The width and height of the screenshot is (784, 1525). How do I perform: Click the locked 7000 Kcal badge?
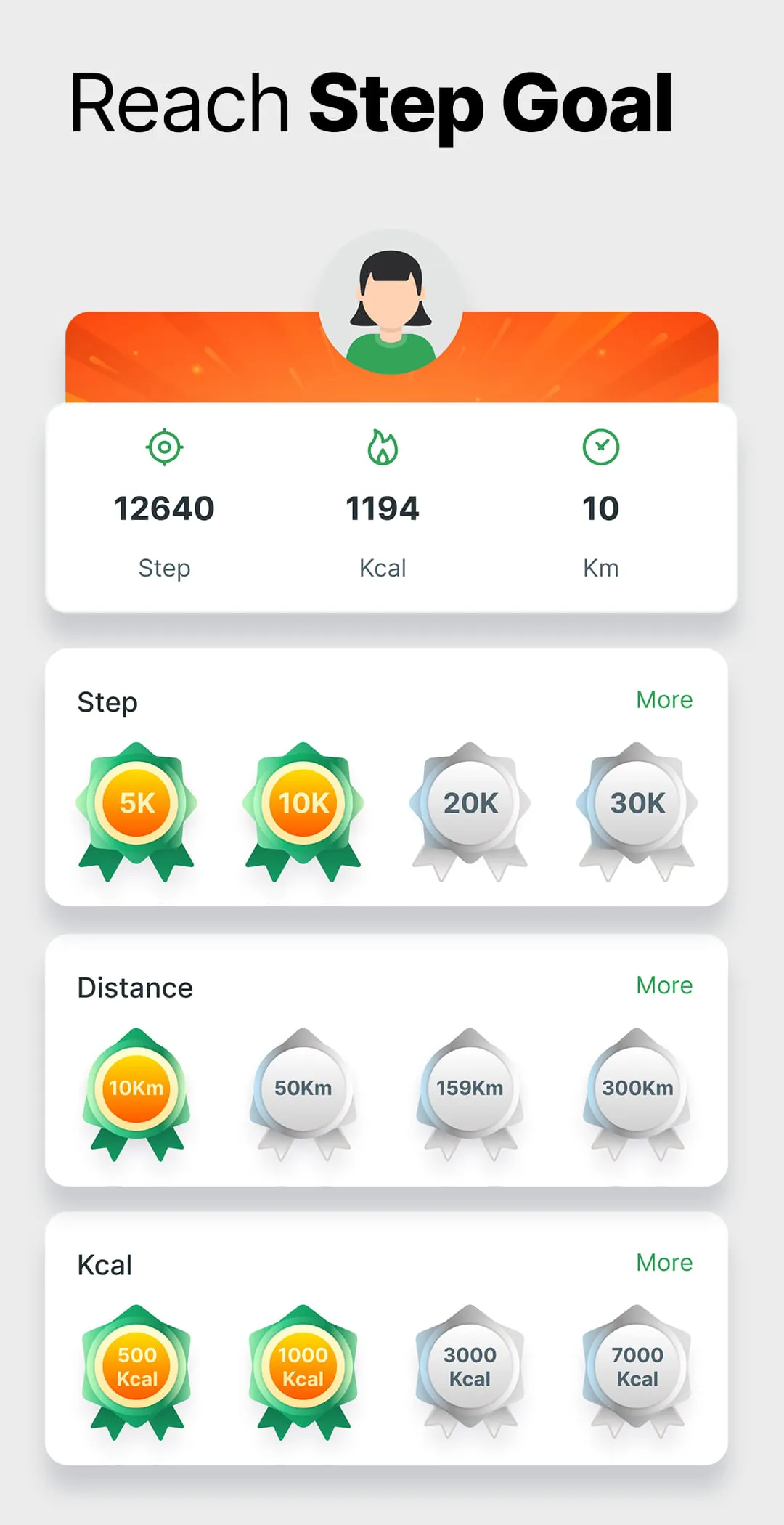coord(636,1365)
